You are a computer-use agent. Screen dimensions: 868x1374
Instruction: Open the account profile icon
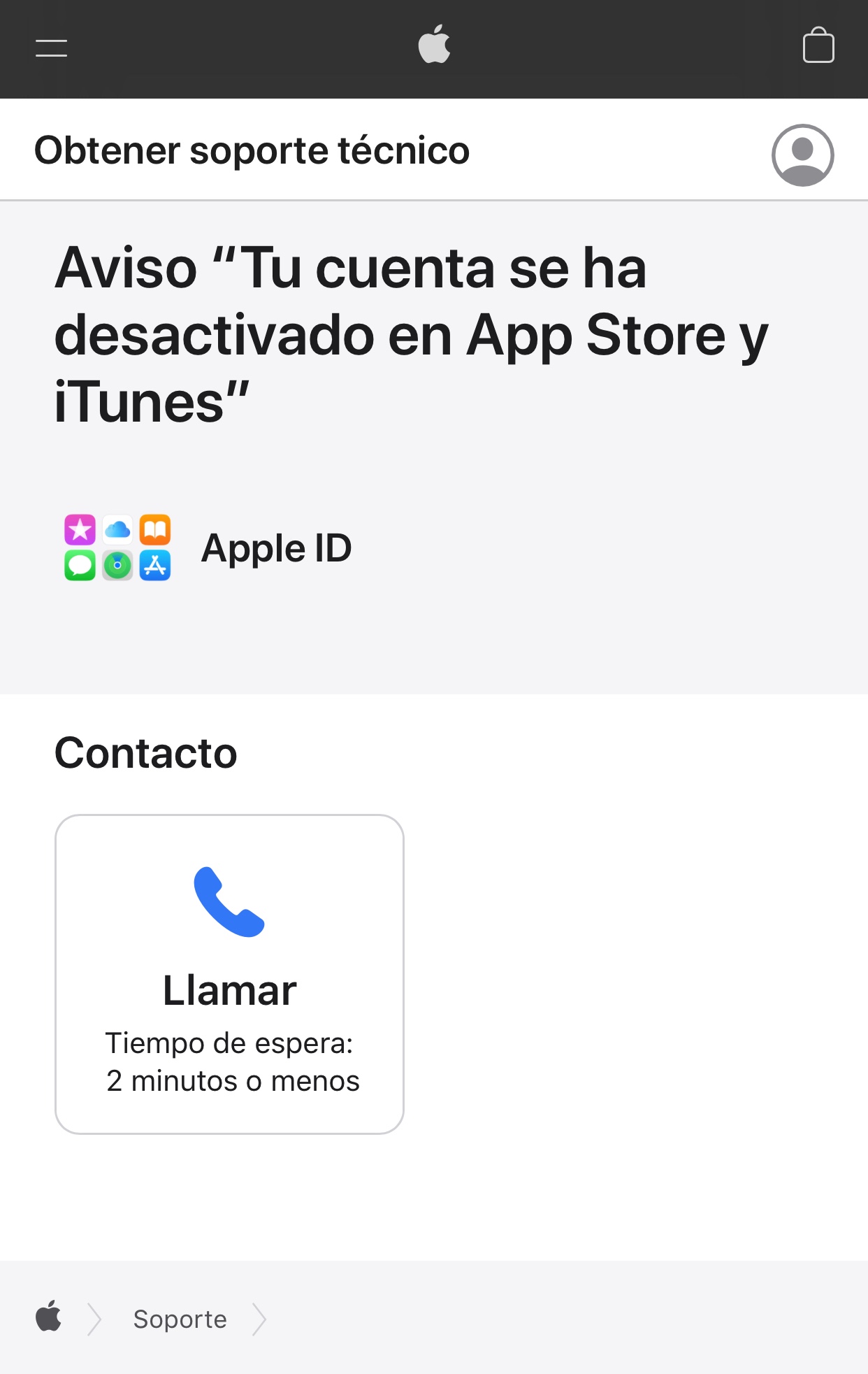[802, 155]
